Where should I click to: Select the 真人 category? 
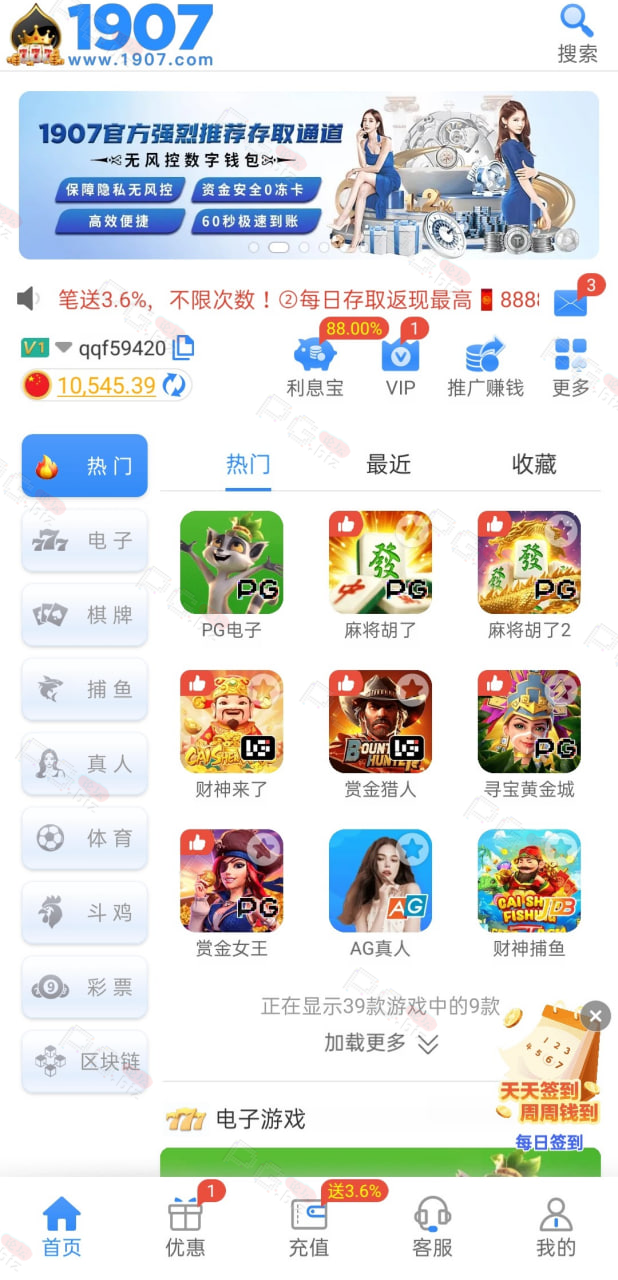[85, 764]
